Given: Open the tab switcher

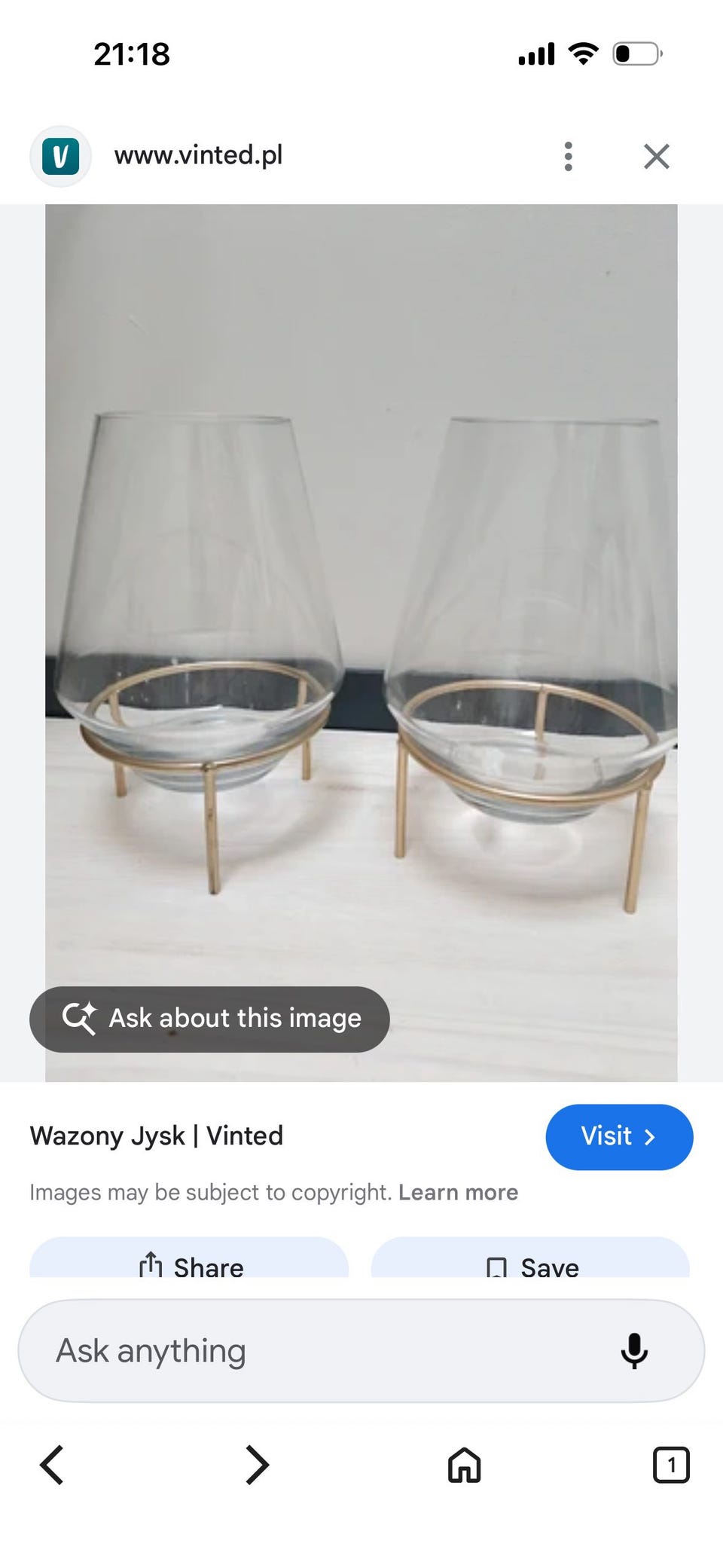Looking at the screenshot, I should [x=670, y=1465].
